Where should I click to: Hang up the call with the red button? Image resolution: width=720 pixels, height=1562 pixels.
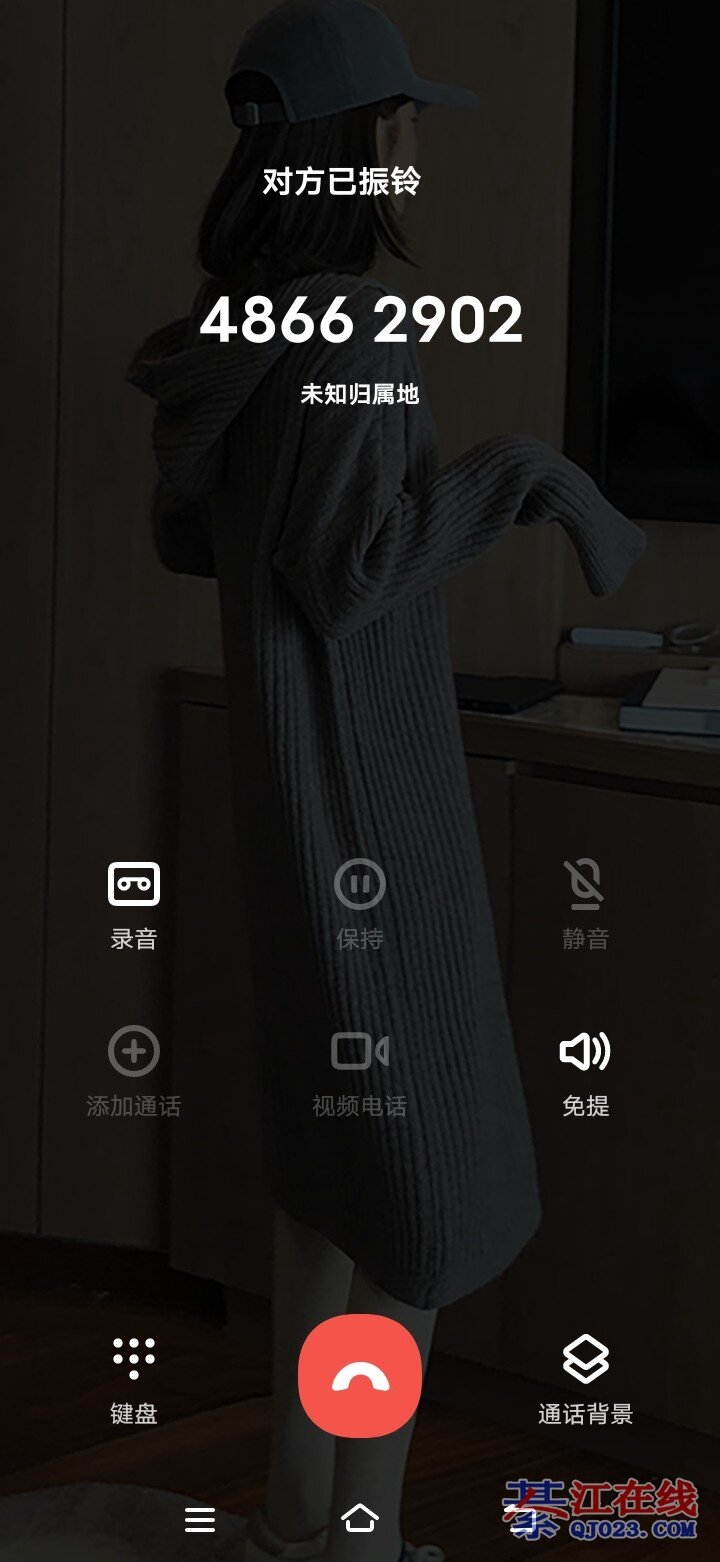pos(360,1376)
